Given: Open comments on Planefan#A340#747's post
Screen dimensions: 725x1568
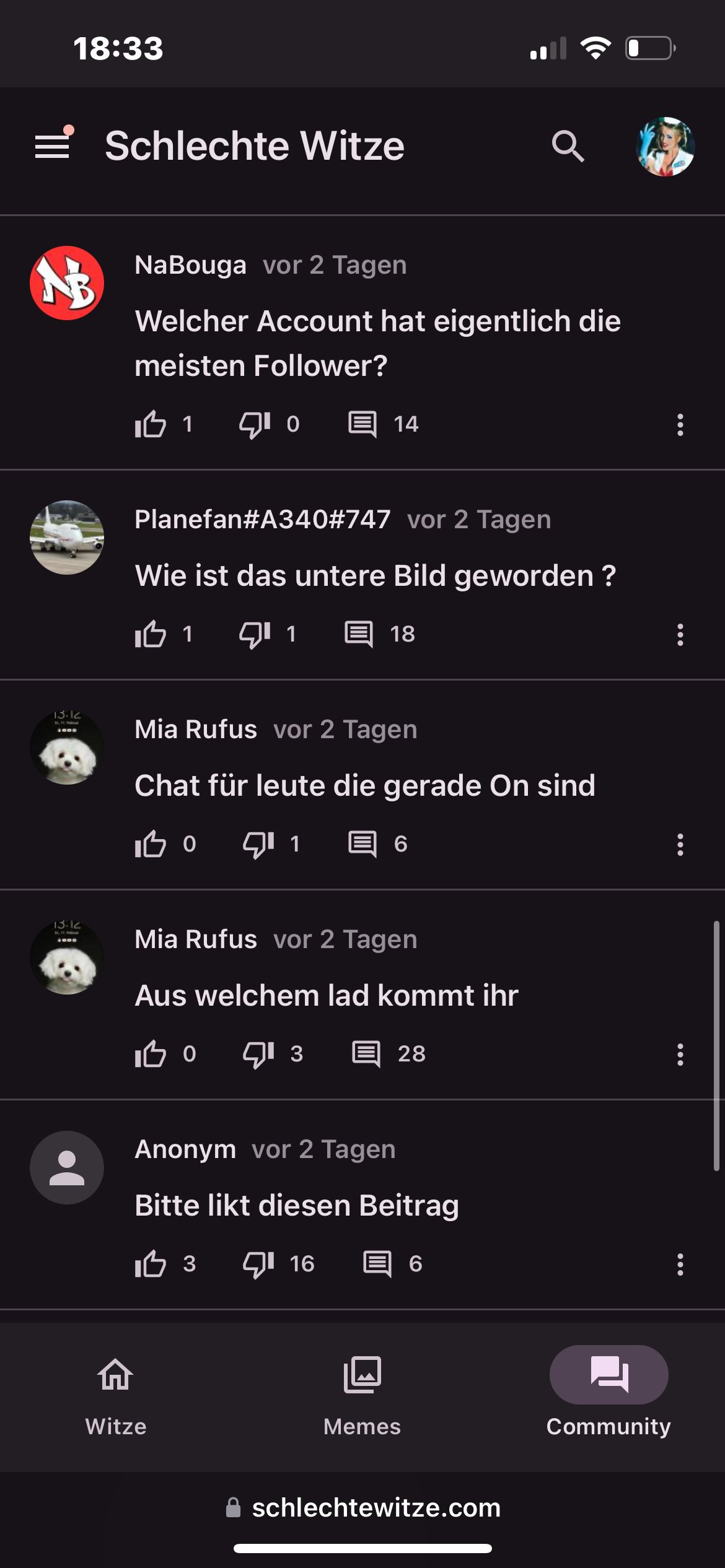Looking at the screenshot, I should click(x=359, y=634).
